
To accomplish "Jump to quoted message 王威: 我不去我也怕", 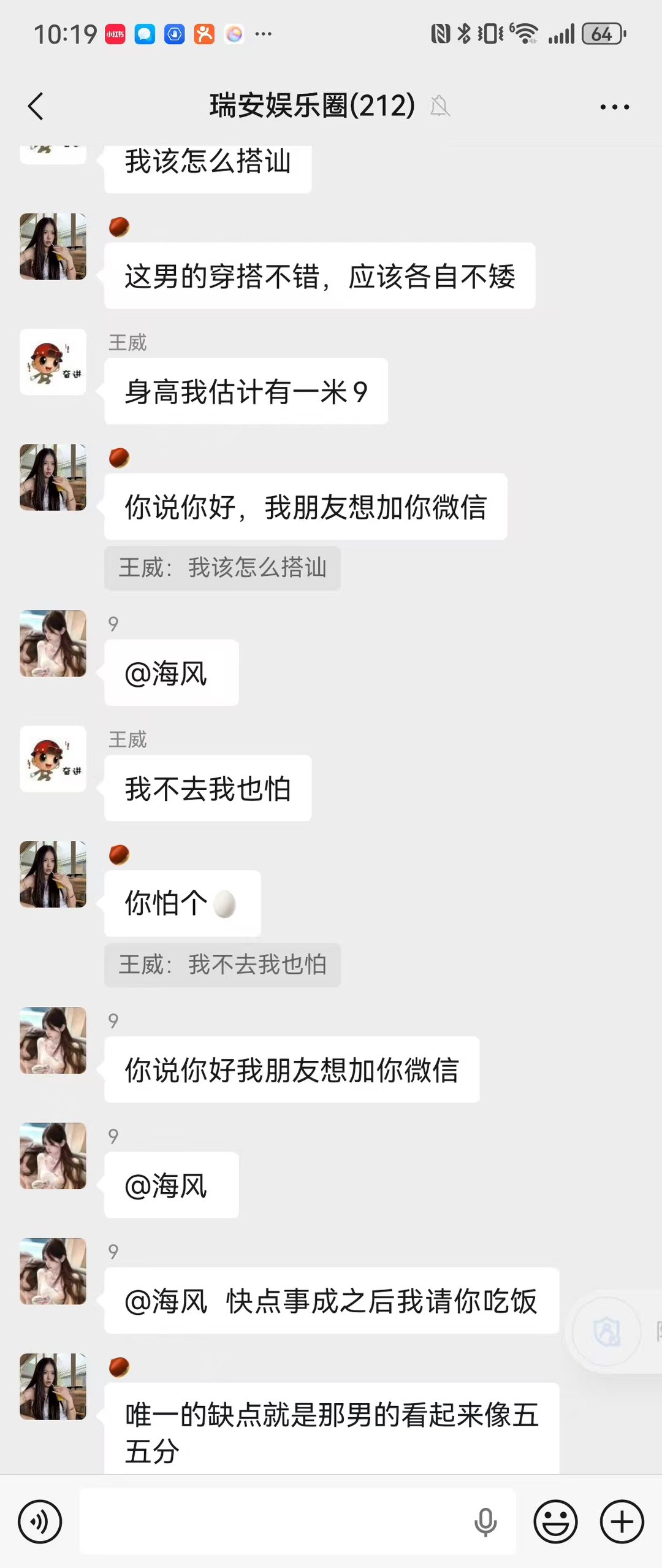I will tap(222, 965).
